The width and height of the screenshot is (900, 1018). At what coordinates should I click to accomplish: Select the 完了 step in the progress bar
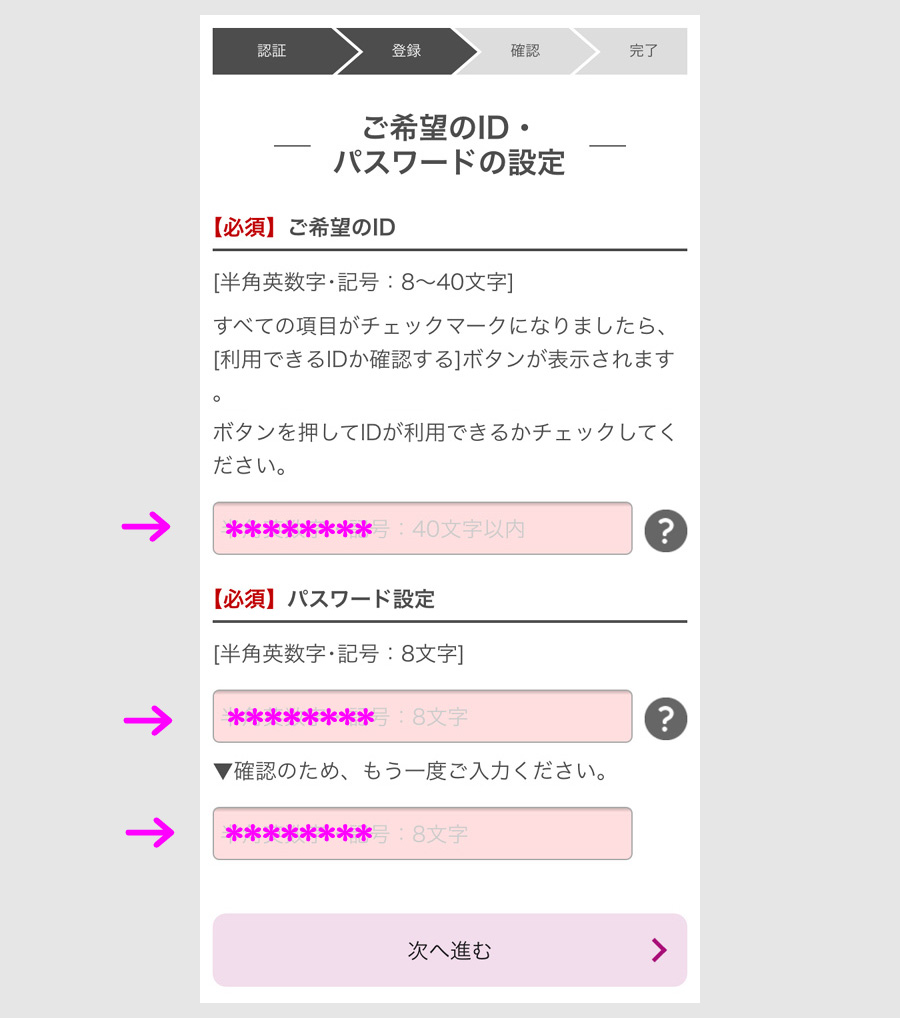point(644,51)
